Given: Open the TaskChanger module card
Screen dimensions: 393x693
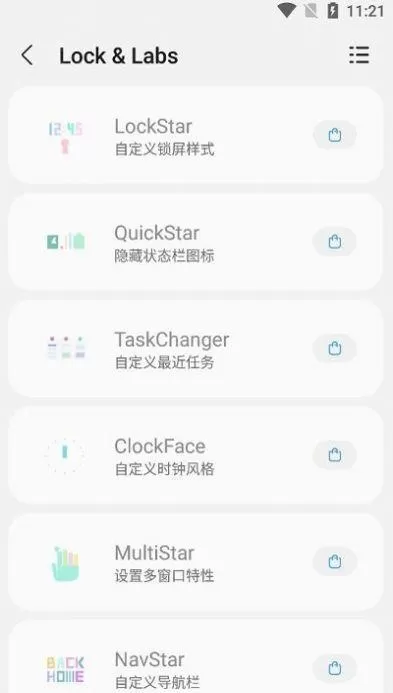Looking at the screenshot, I should point(196,348).
